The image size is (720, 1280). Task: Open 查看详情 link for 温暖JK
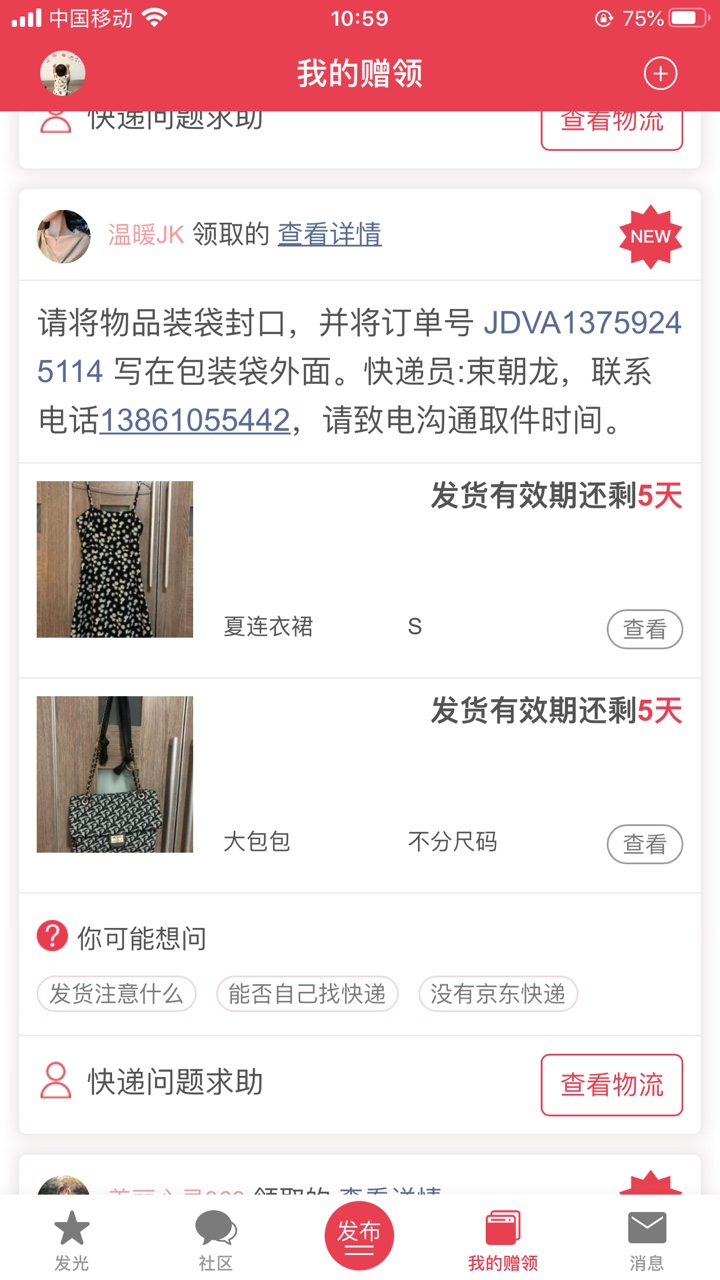(329, 234)
